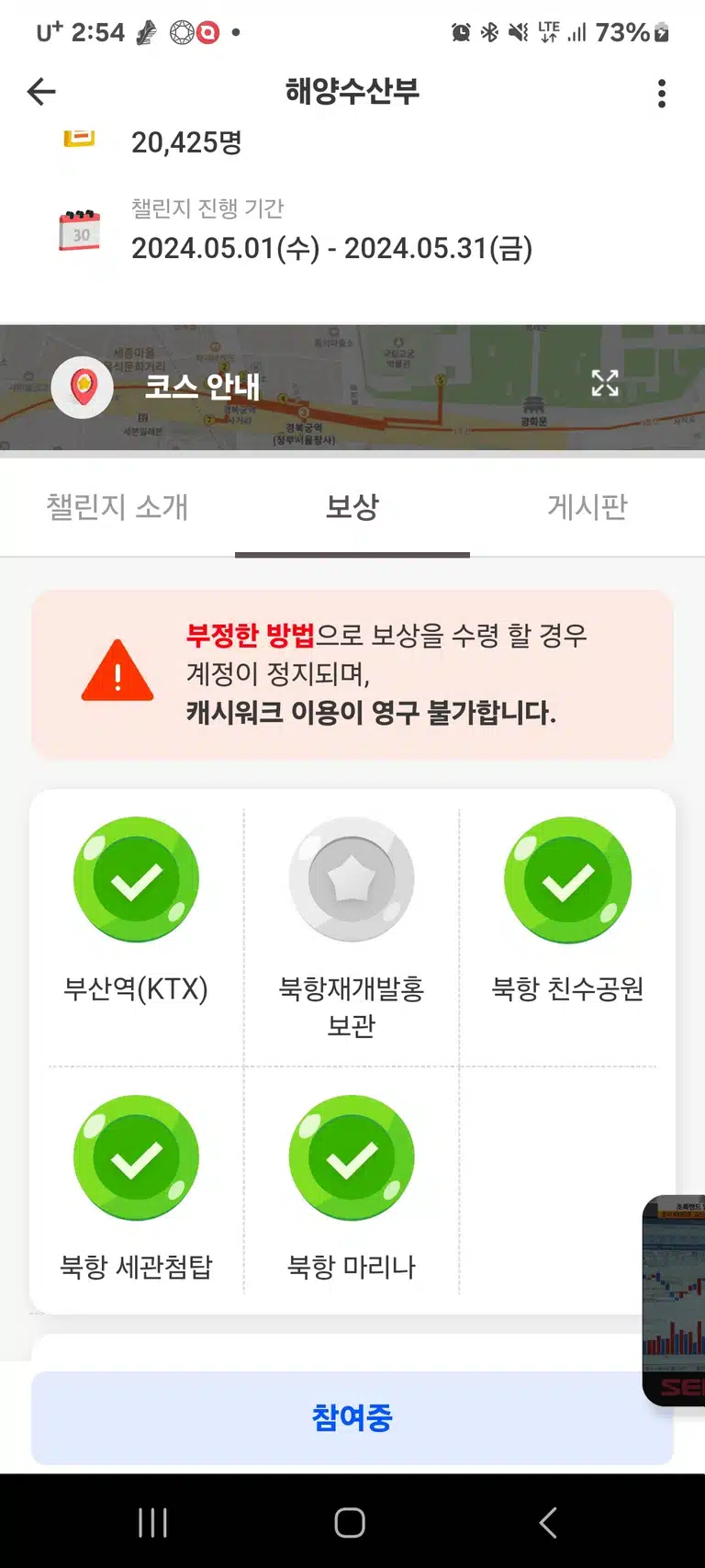Tap the 부산역(KTX) completed badge

coord(136,879)
